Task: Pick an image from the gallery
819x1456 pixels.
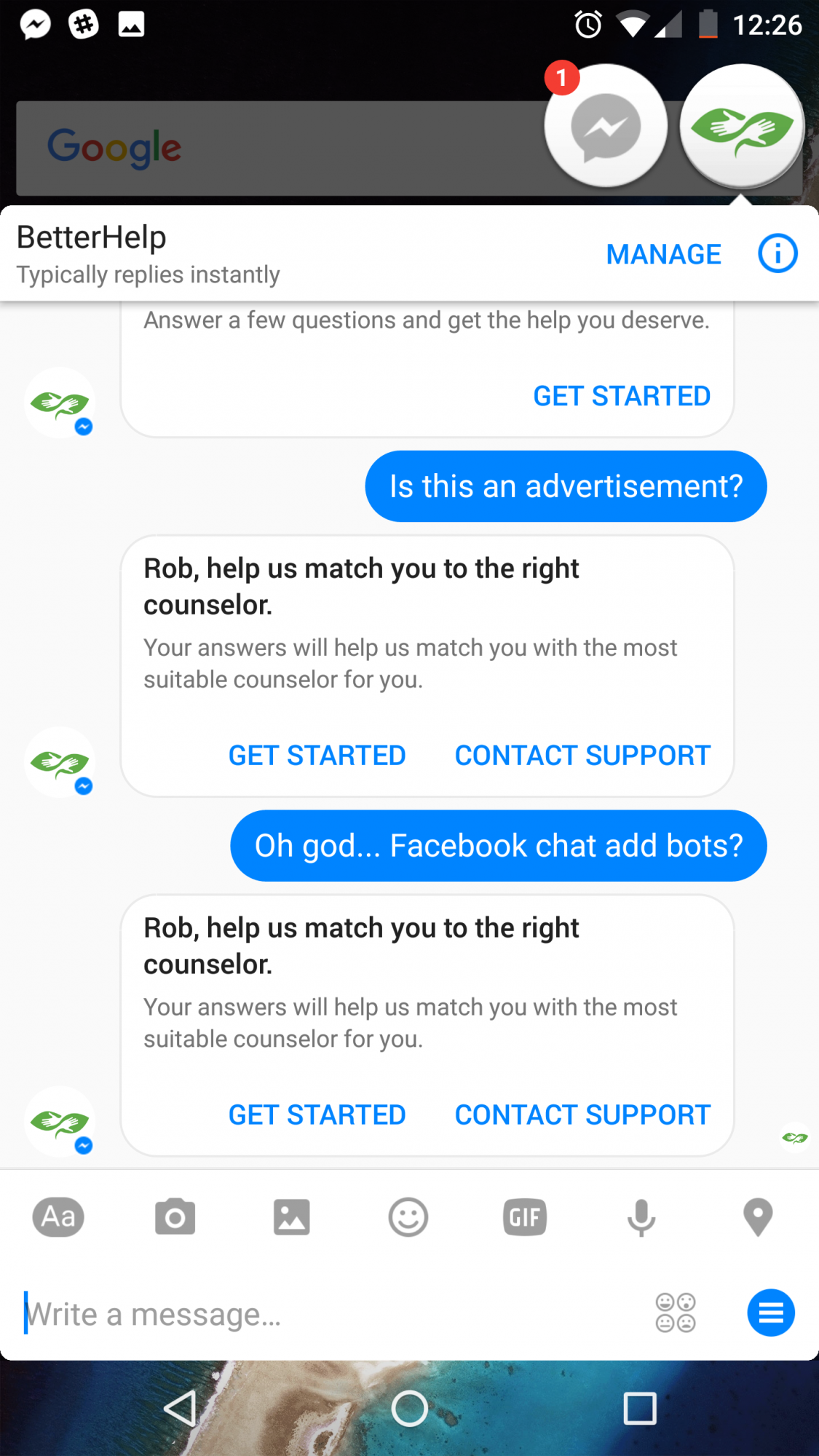Action: pyautogui.click(x=291, y=1216)
